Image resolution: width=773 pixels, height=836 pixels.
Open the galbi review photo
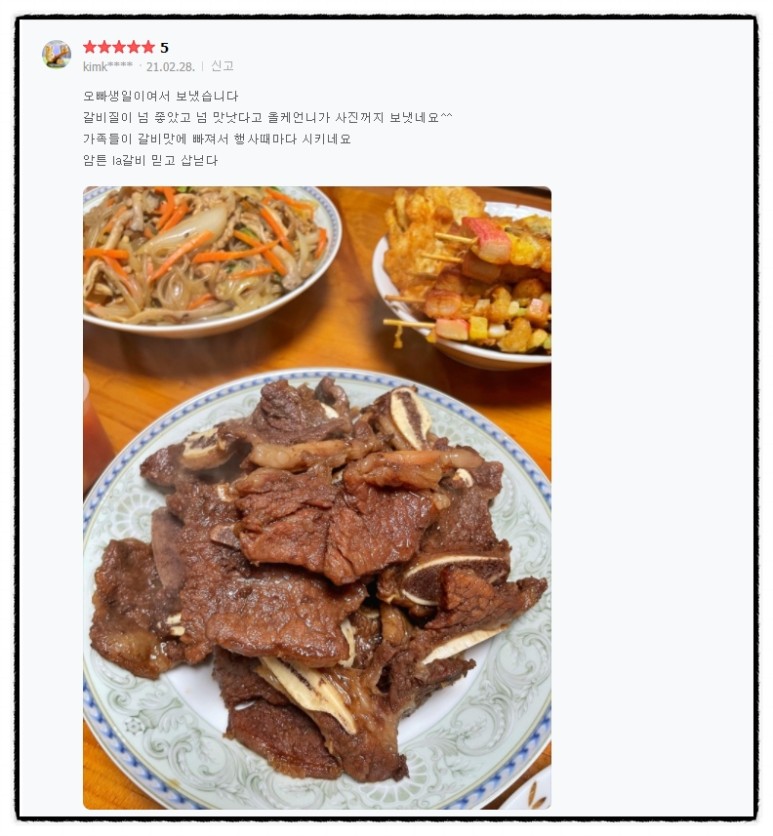pyautogui.click(x=317, y=498)
